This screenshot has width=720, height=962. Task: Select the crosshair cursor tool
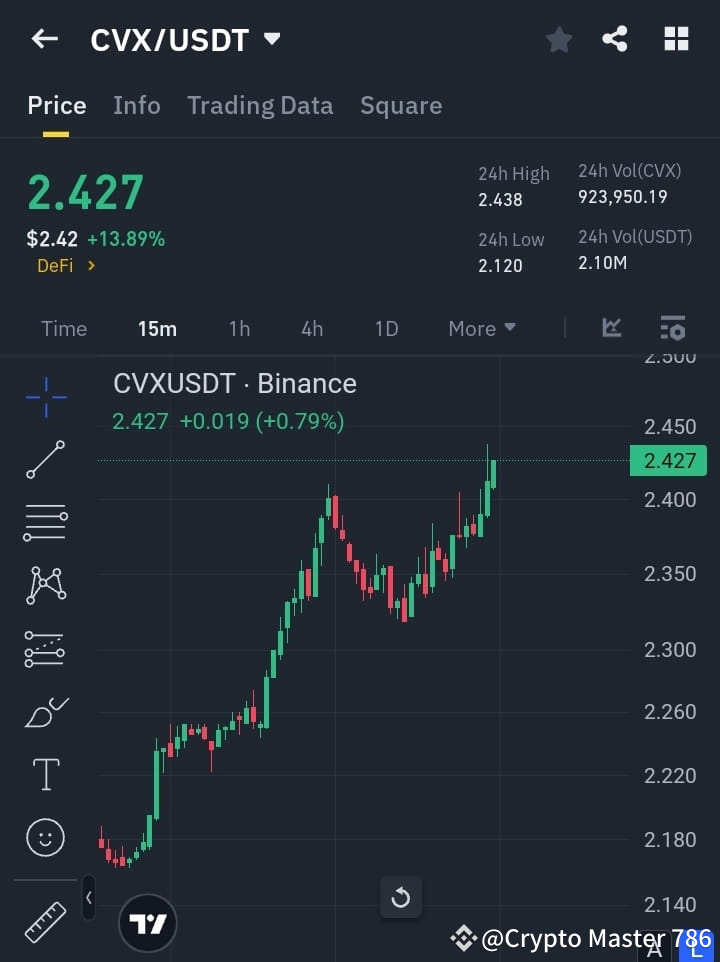(x=45, y=397)
